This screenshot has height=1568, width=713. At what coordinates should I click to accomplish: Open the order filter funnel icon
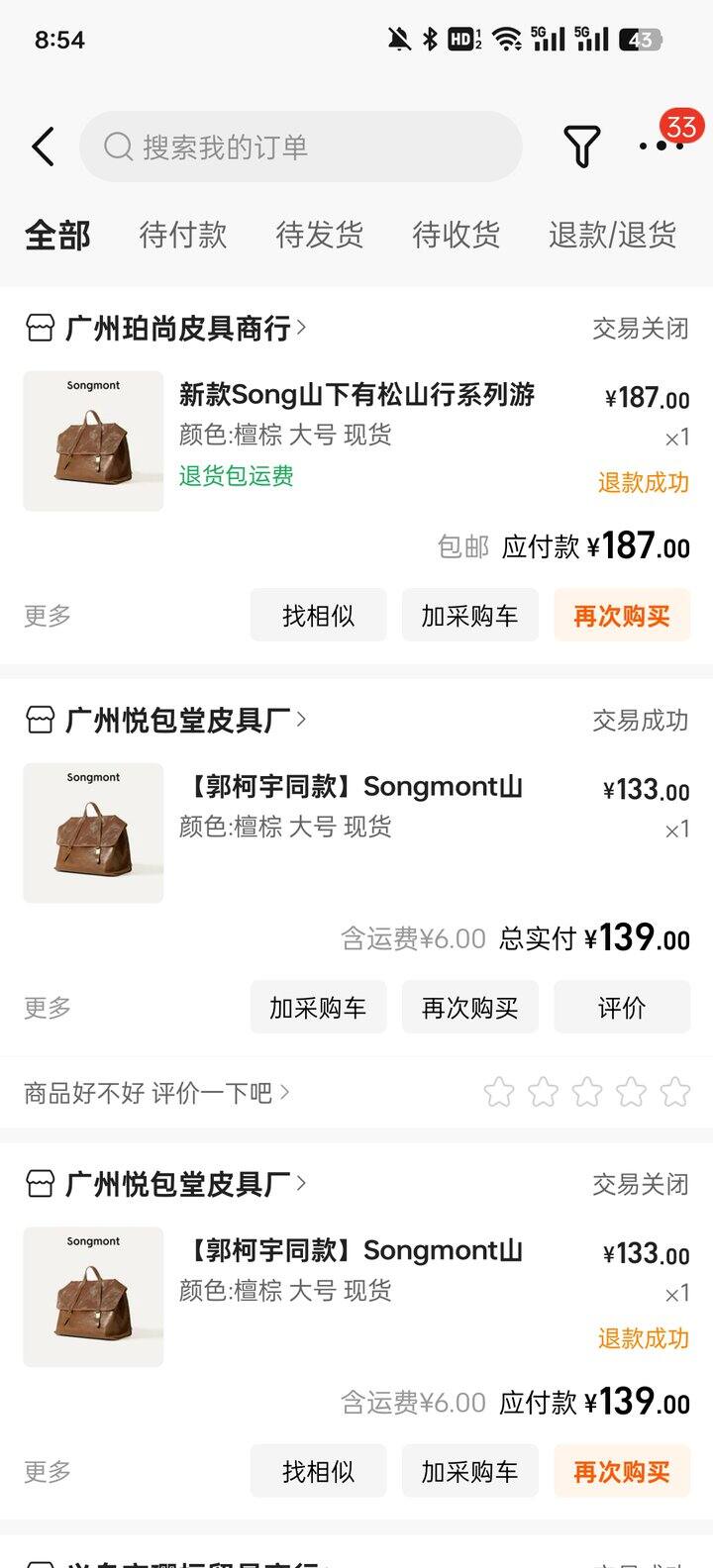[x=581, y=145]
